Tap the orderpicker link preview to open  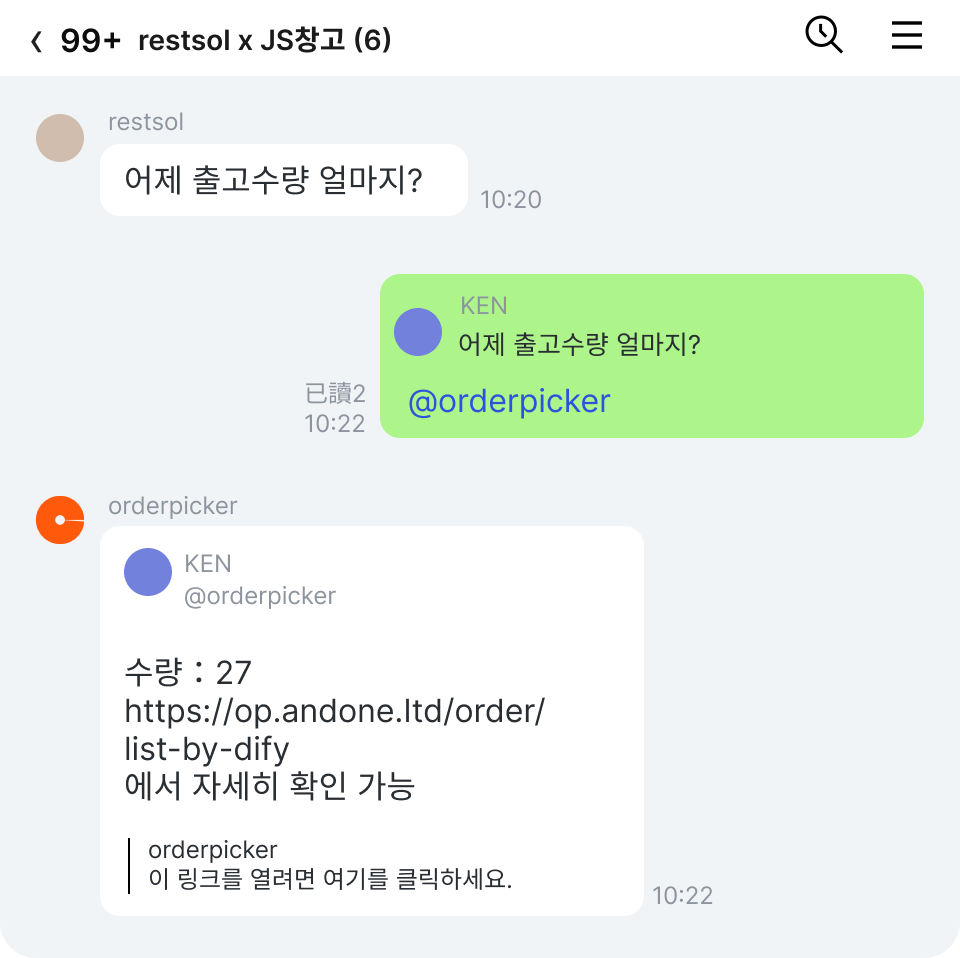[x=329, y=865]
